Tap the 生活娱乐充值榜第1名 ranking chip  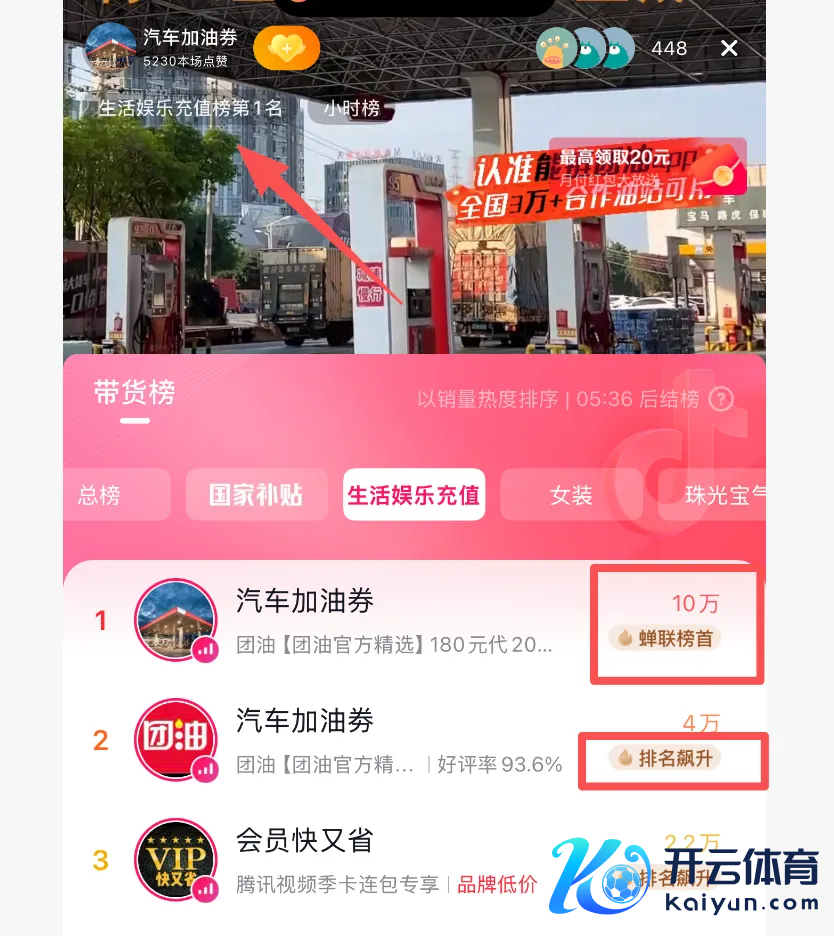[190, 108]
